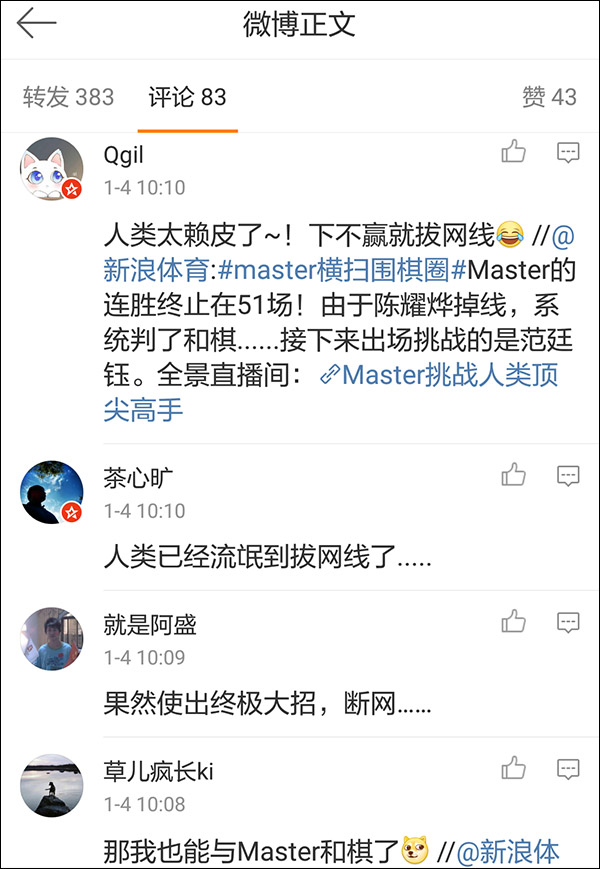Open Qgil's profile avatar
Image resolution: width=600 pixels, height=869 pixels.
[x=52, y=168]
